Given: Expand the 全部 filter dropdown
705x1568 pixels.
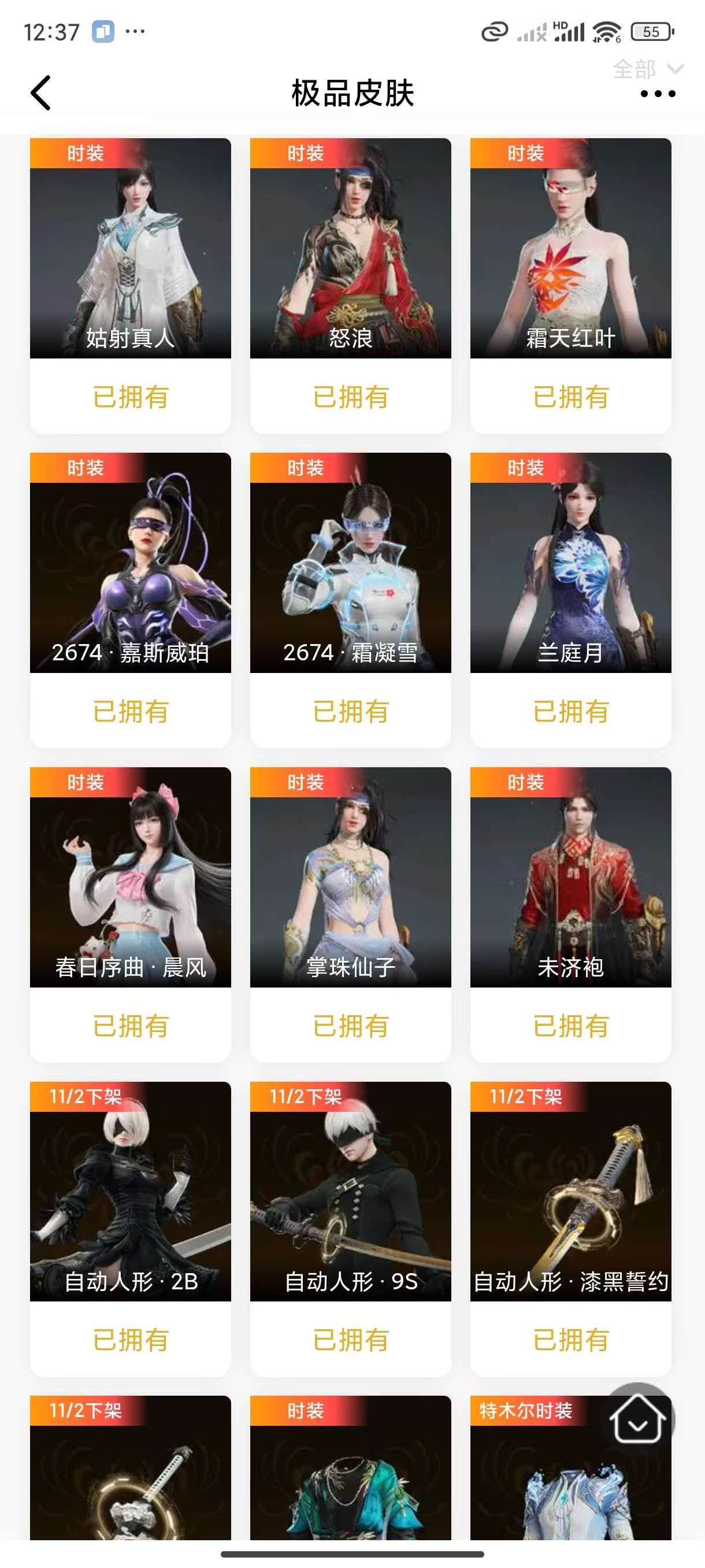Looking at the screenshot, I should (647, 69).
